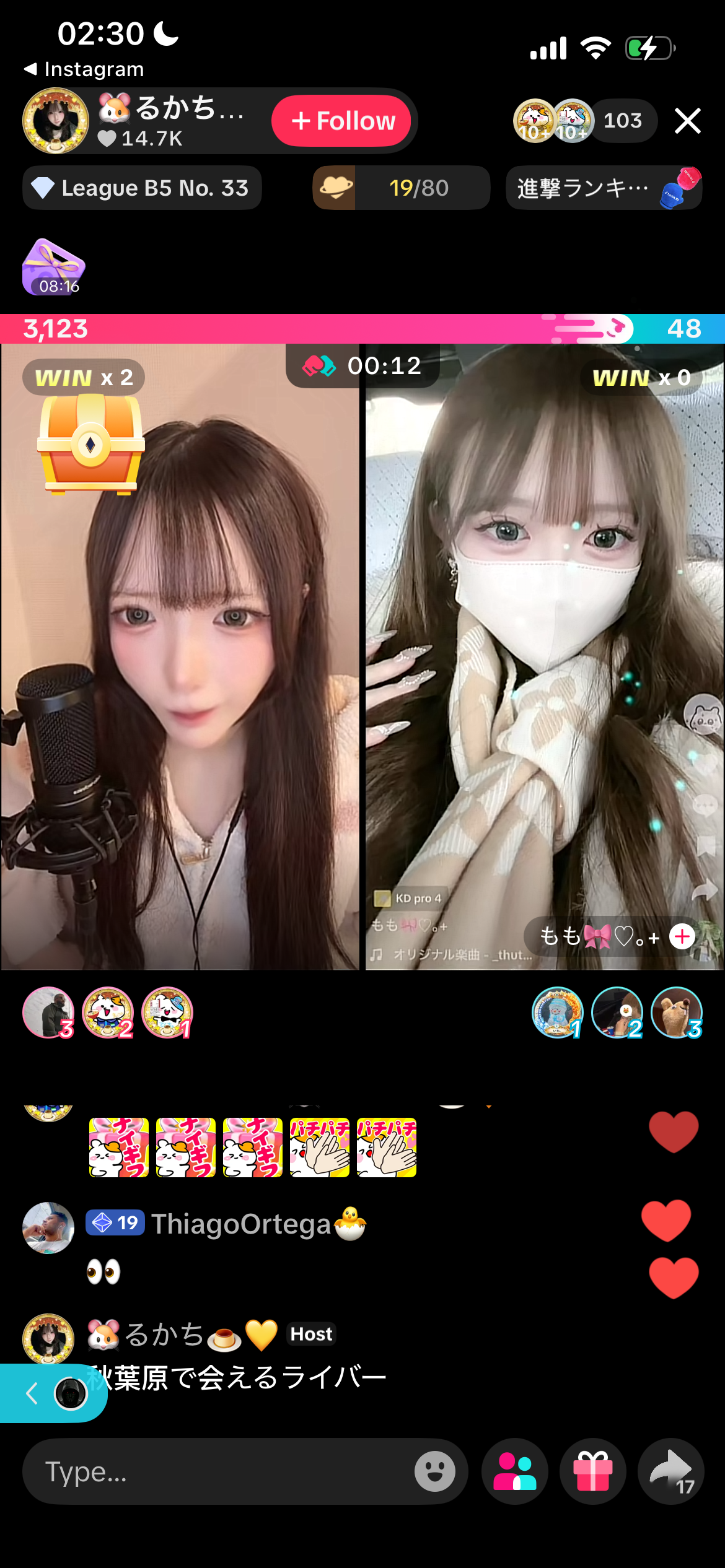Expand the teal side panel arrow

click(32, 1393)
